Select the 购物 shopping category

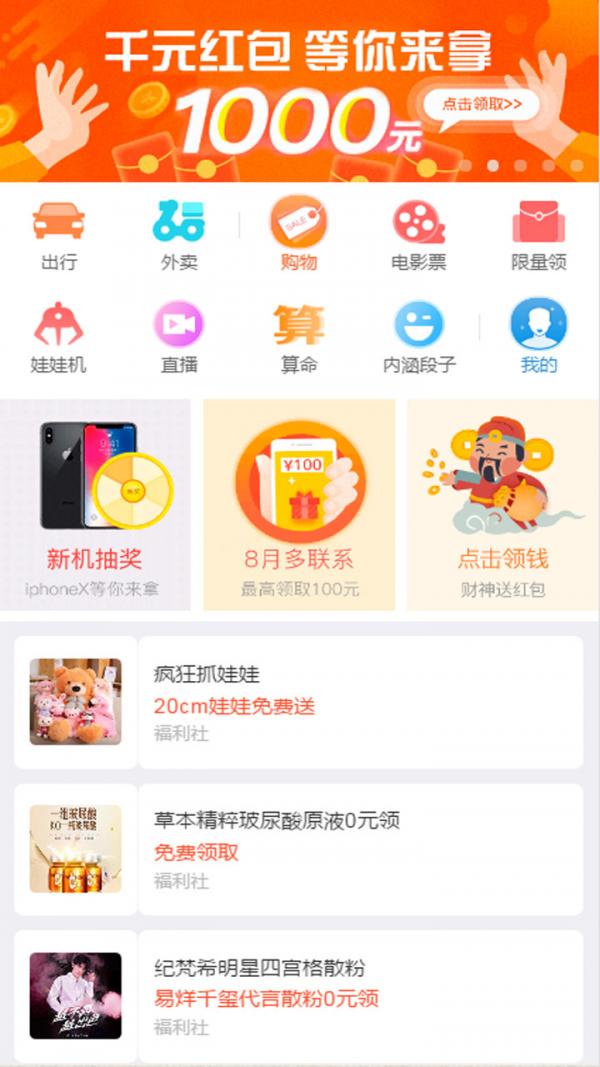coord(298,234)
